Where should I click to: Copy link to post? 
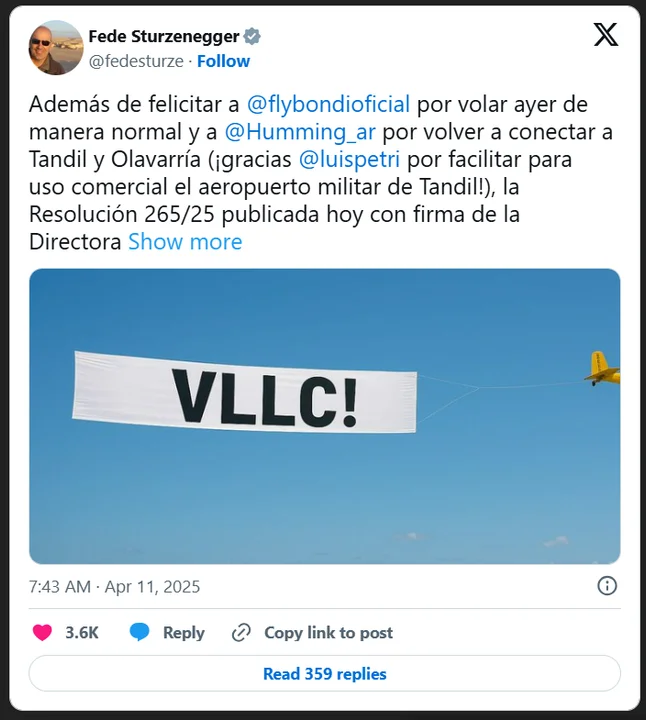312,632
